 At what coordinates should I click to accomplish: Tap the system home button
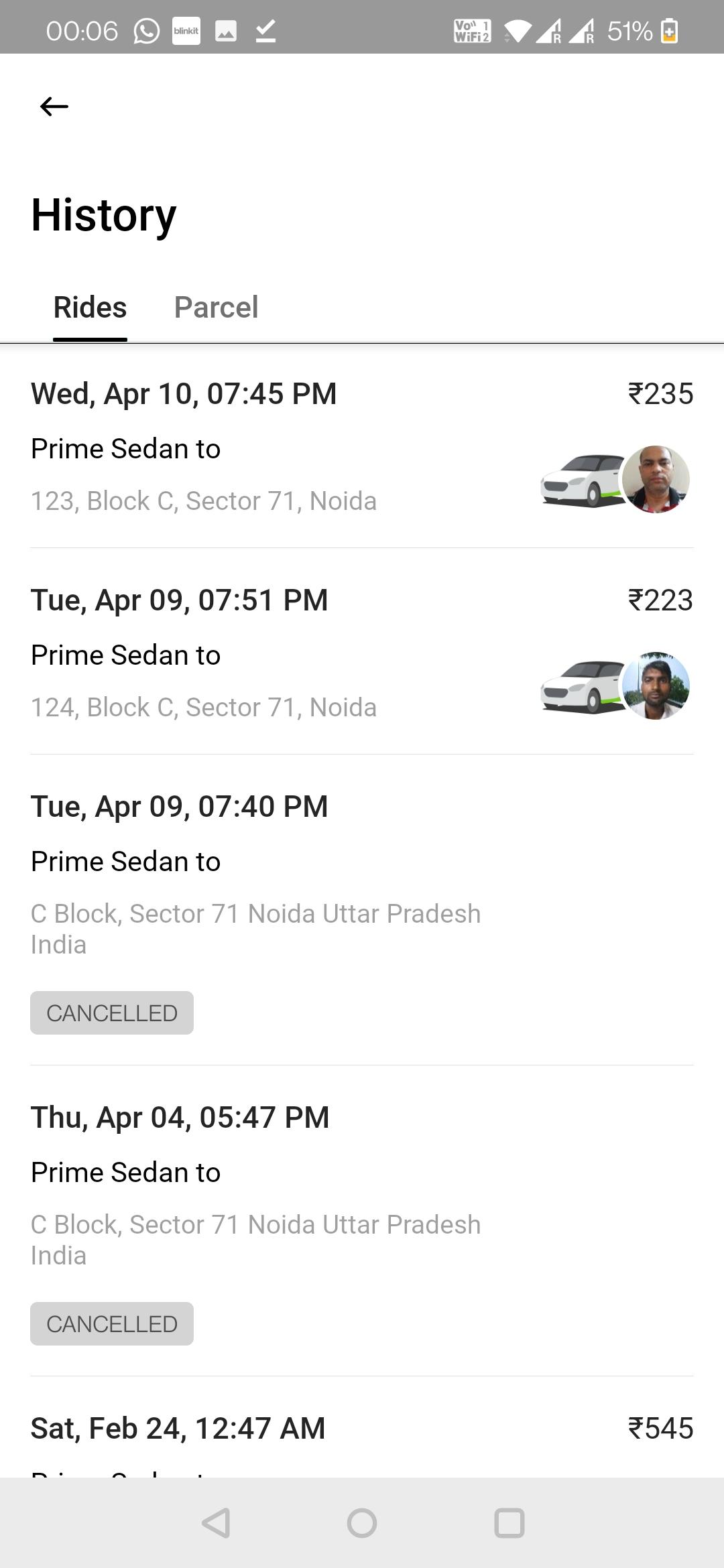[x=362, y=1523]
